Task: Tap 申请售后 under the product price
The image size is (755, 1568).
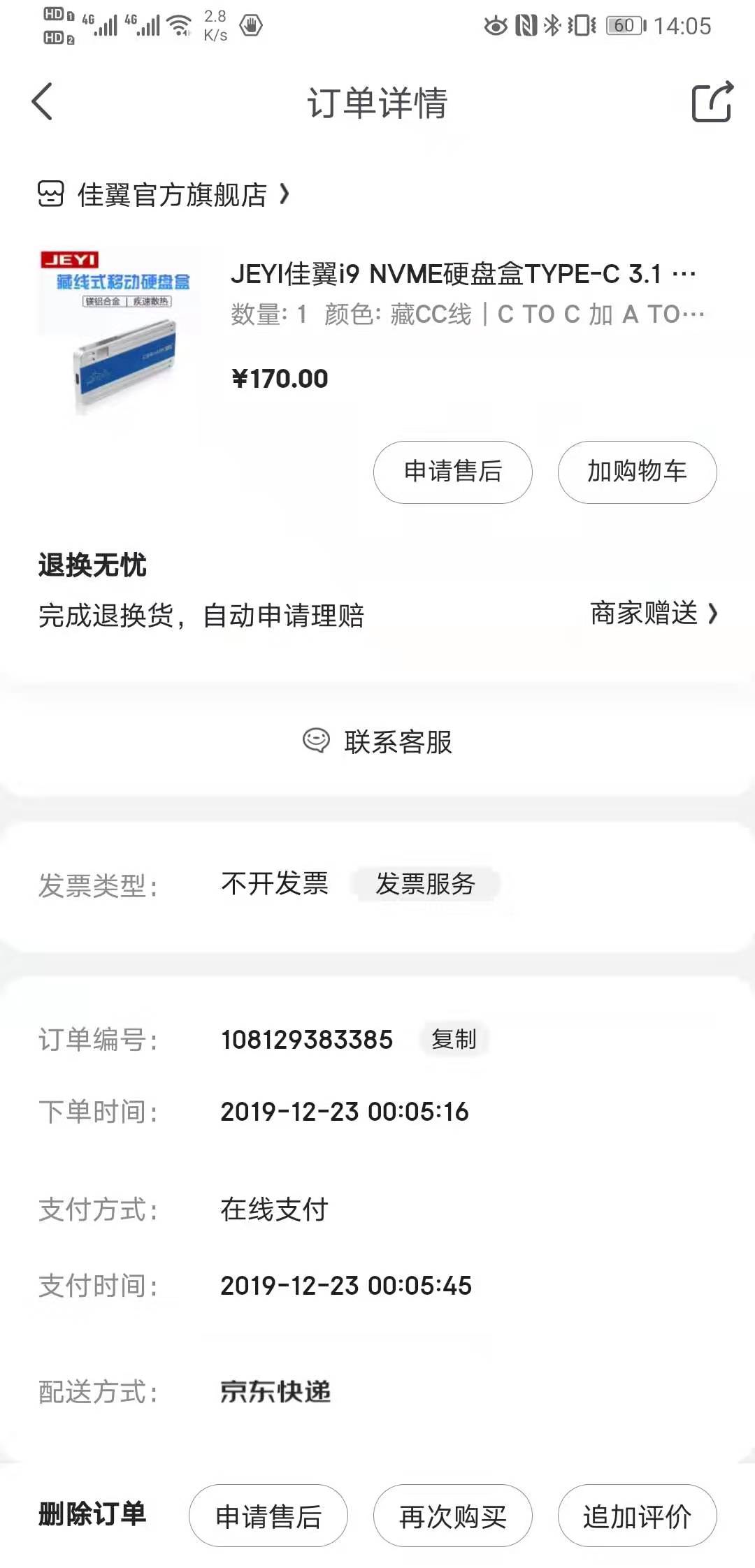Action: pyautogui.click(x=452, y=472)
